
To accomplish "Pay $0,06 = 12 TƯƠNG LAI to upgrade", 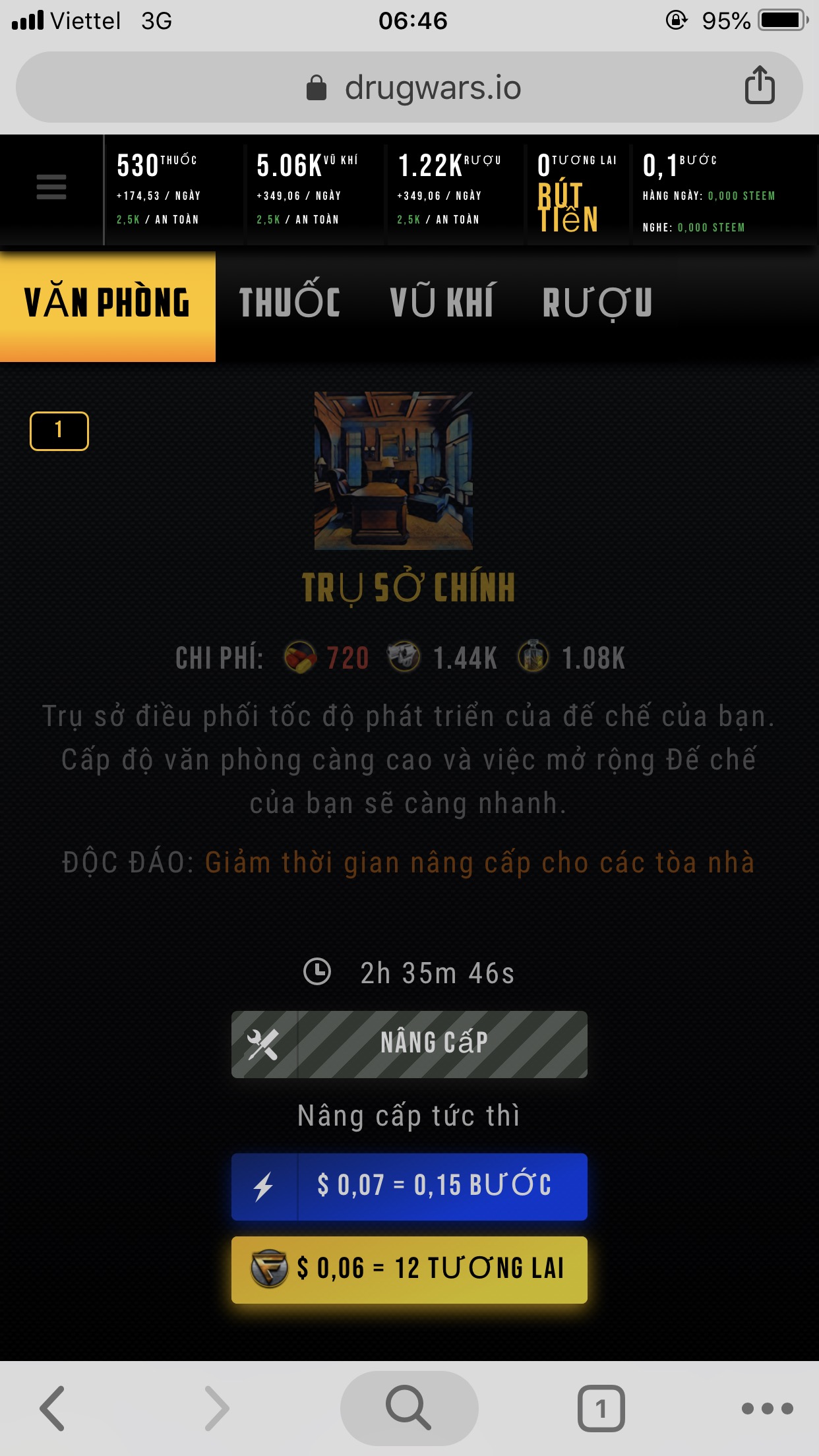I will tap(409, 1269).
